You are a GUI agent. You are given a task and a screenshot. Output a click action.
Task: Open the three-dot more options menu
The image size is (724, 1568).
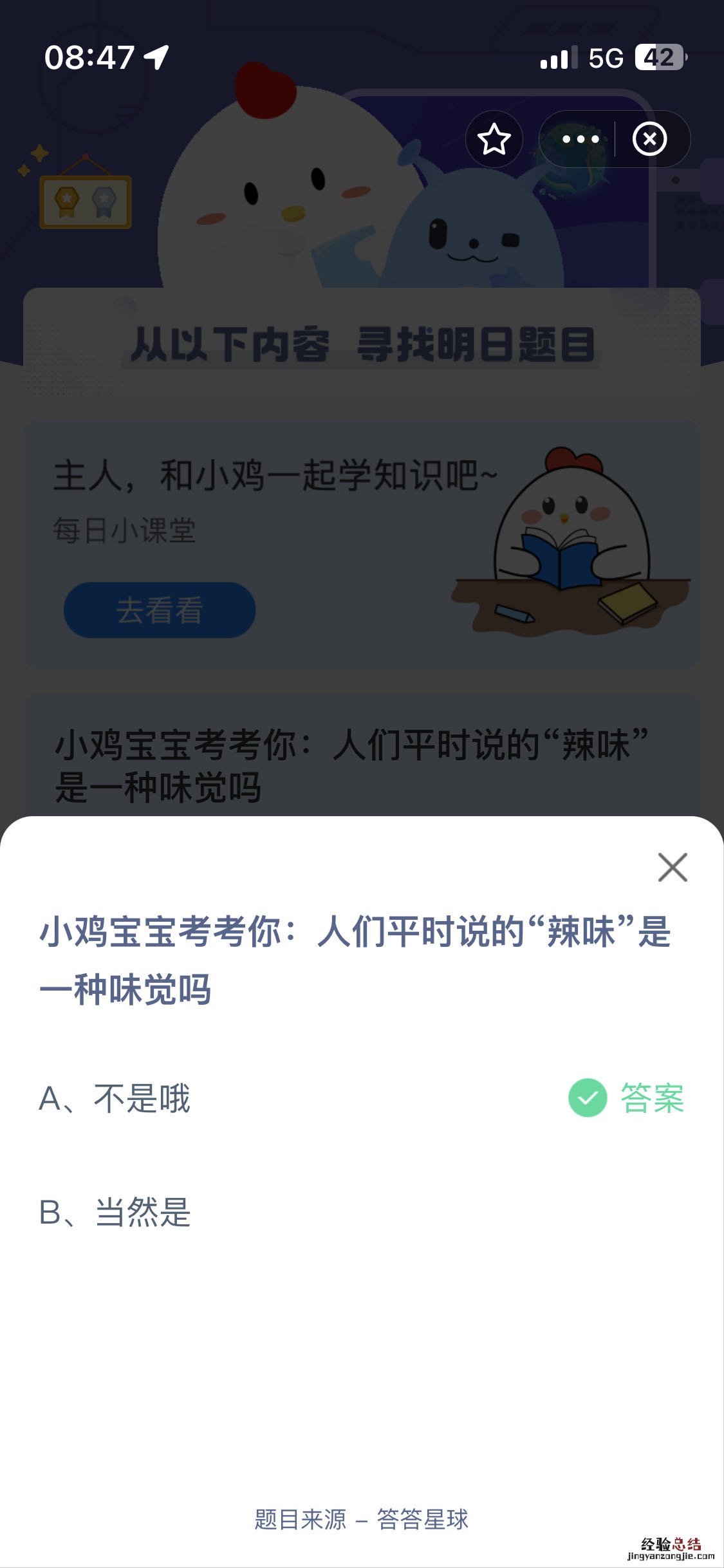pos(580,139)
